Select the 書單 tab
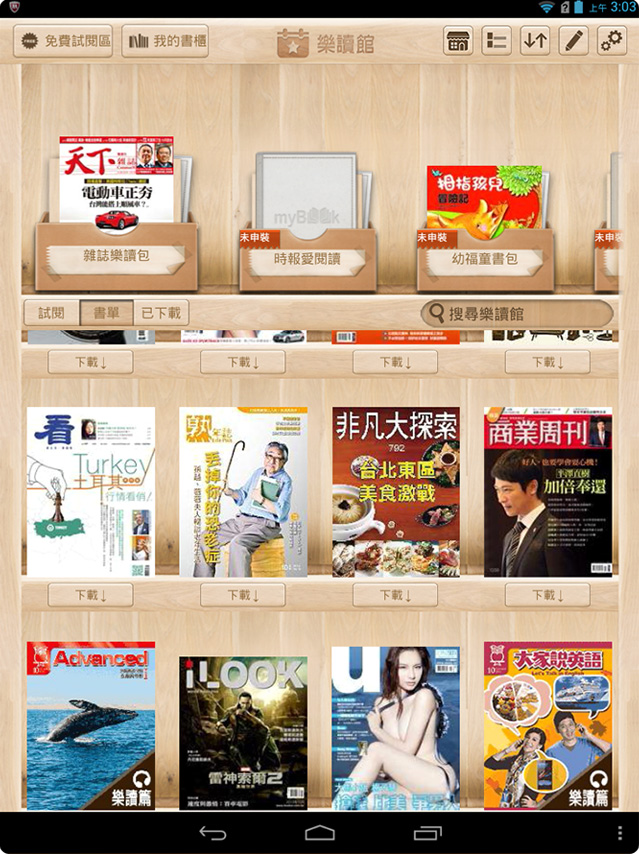The height and width of the screenshot is (854, 639). pos(107,313)
